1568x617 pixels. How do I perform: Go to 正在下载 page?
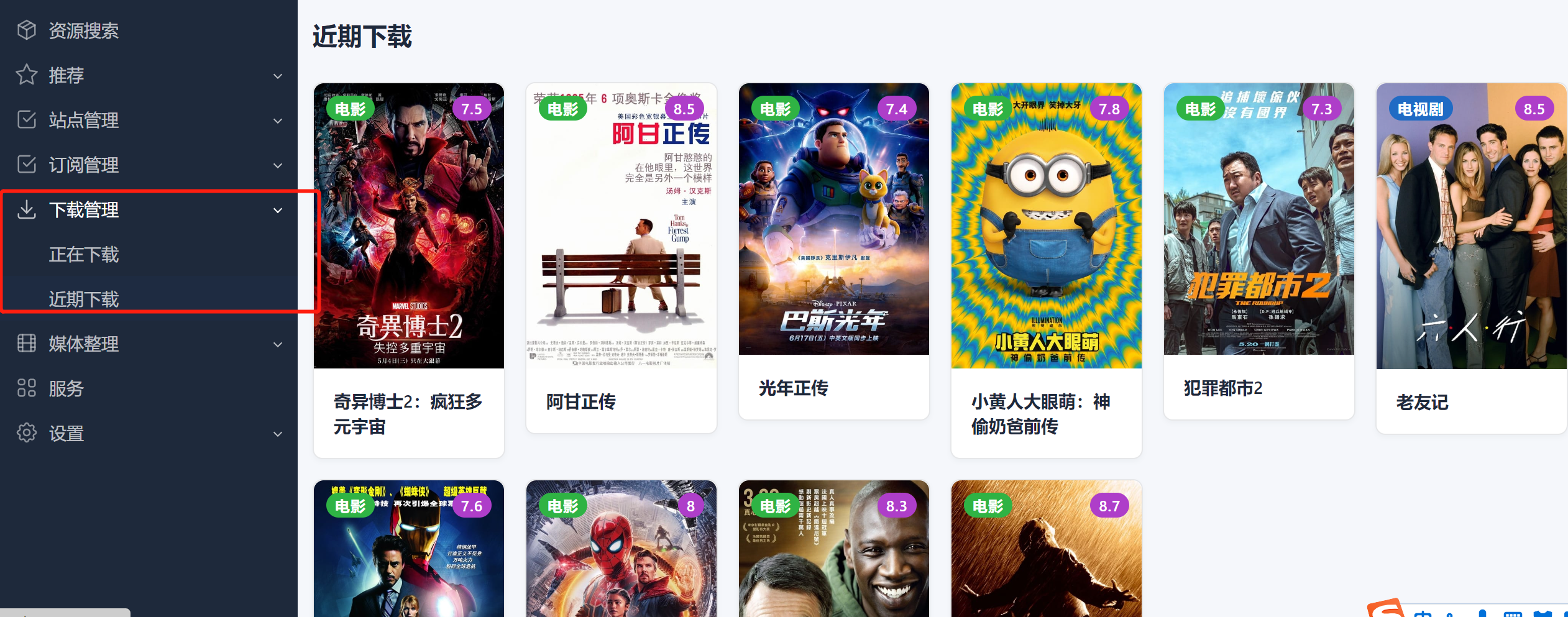[84, 255]
